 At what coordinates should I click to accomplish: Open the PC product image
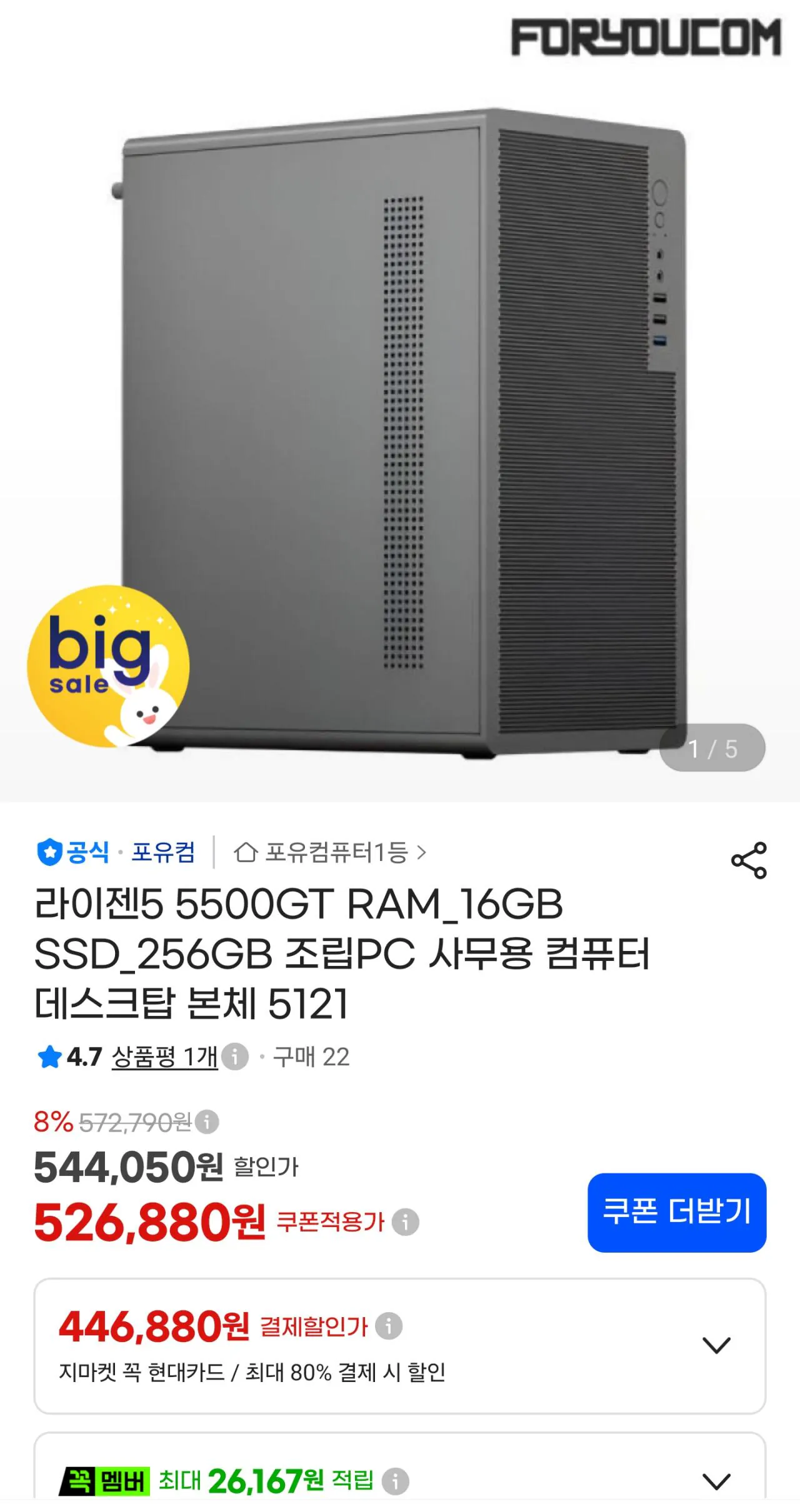pos(400,431)
